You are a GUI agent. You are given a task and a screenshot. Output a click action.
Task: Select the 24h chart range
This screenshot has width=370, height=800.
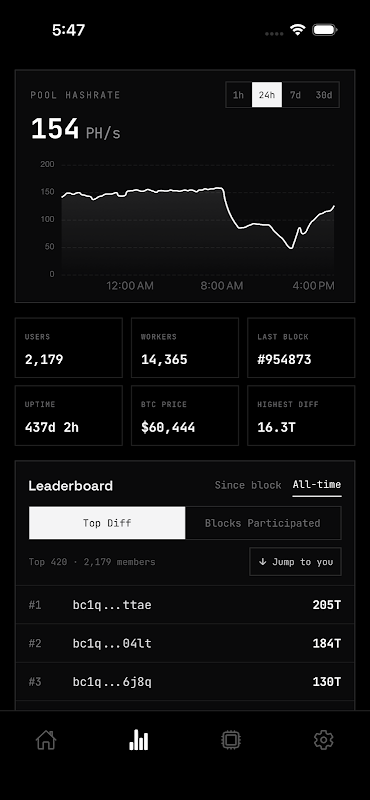coord(266,95)
